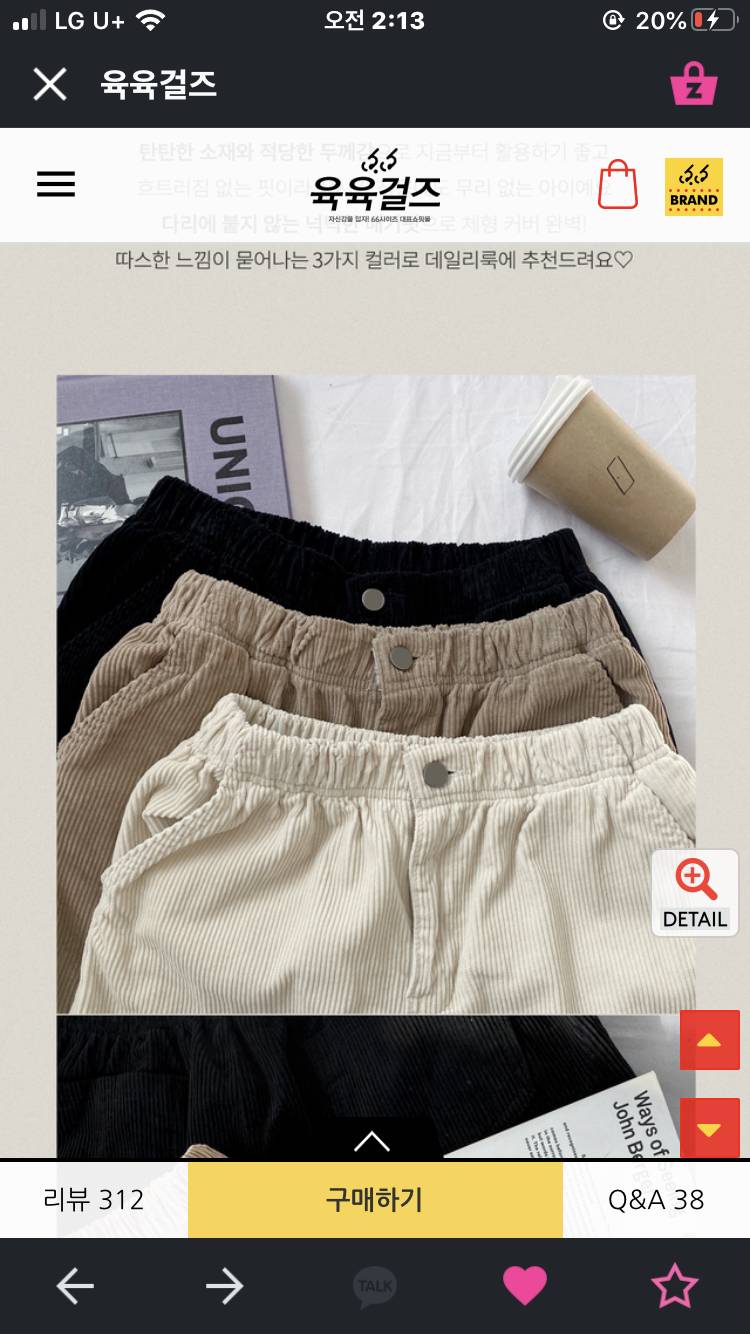The width and height of the screenshot is (750, 1334).
Task: Close the 육육걸즈 shop page
Action: tap(49, 84)
